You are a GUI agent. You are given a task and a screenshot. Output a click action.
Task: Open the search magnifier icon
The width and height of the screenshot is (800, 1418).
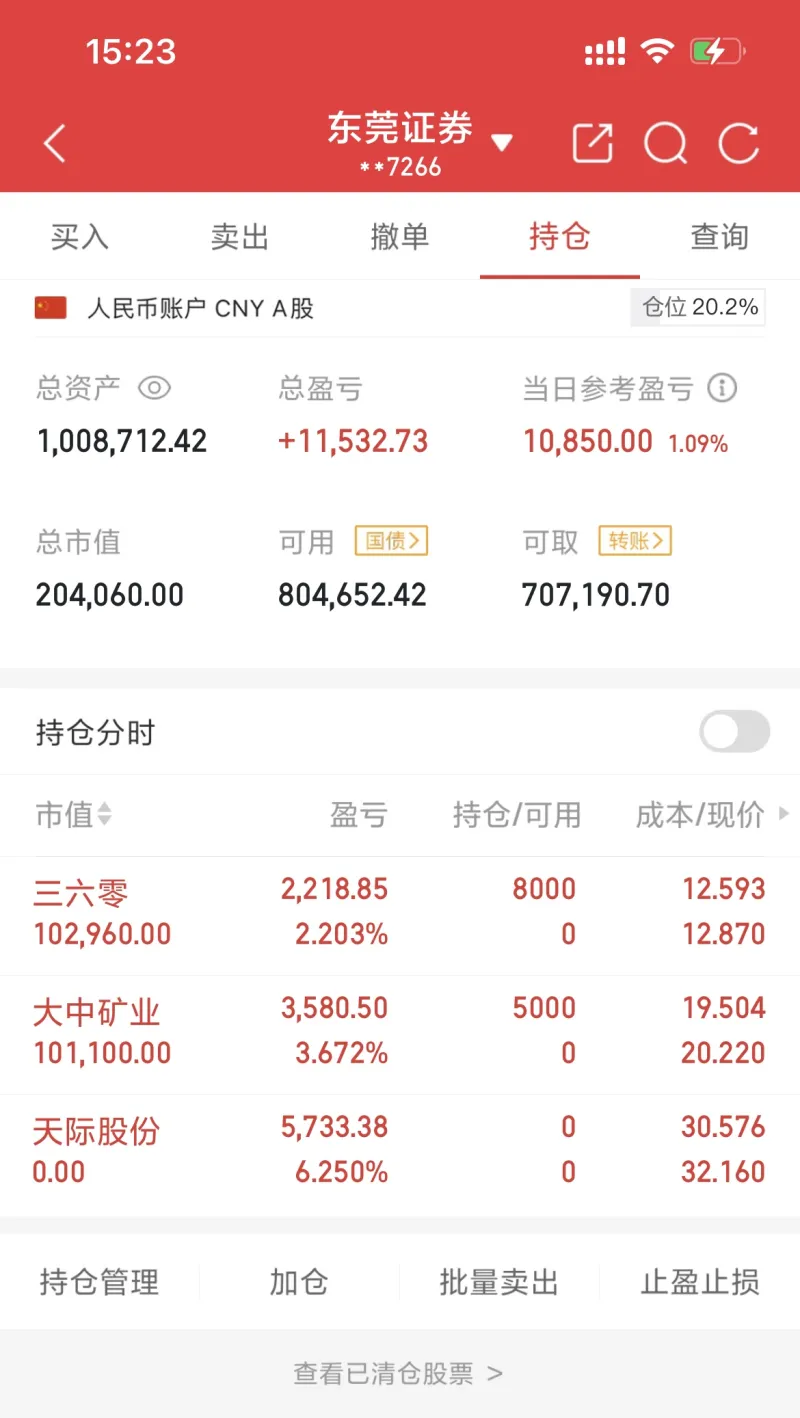point(665,144)
